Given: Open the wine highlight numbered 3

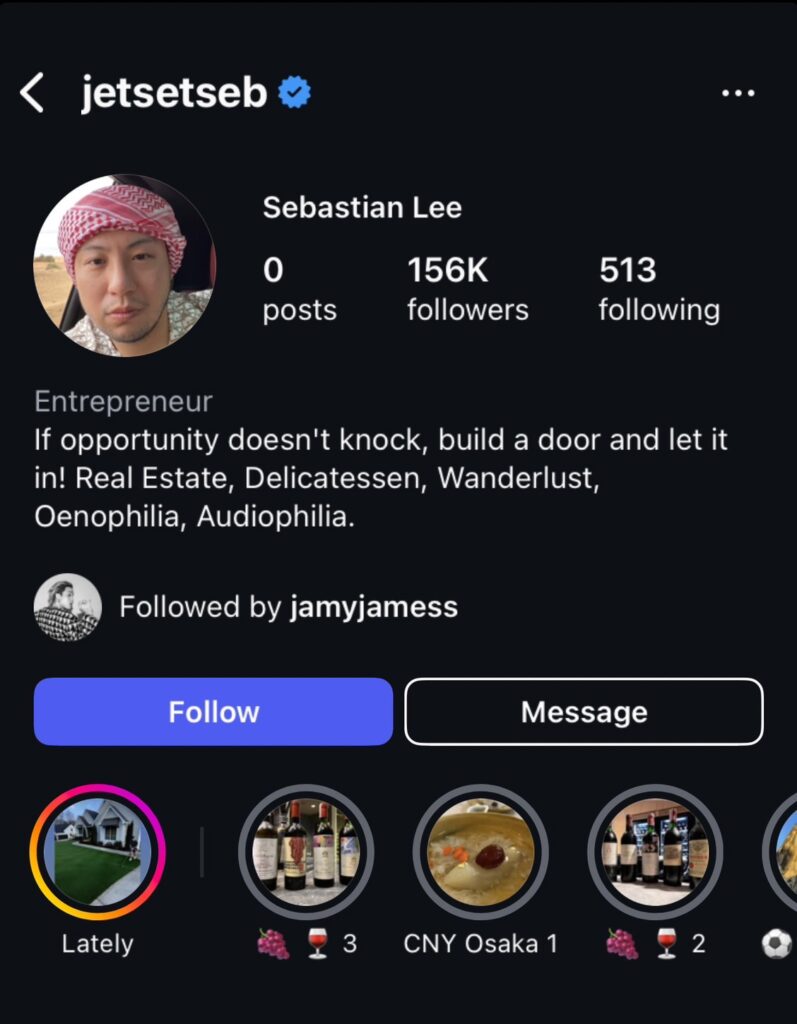Looking at the screenshot, I should [x=306, y=852].
